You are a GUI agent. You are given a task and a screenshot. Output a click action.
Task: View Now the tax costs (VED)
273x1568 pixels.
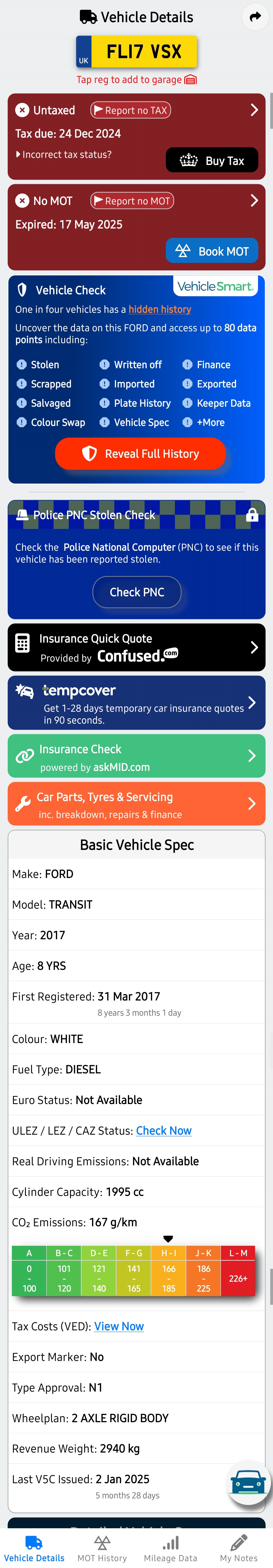[119, 1326]
